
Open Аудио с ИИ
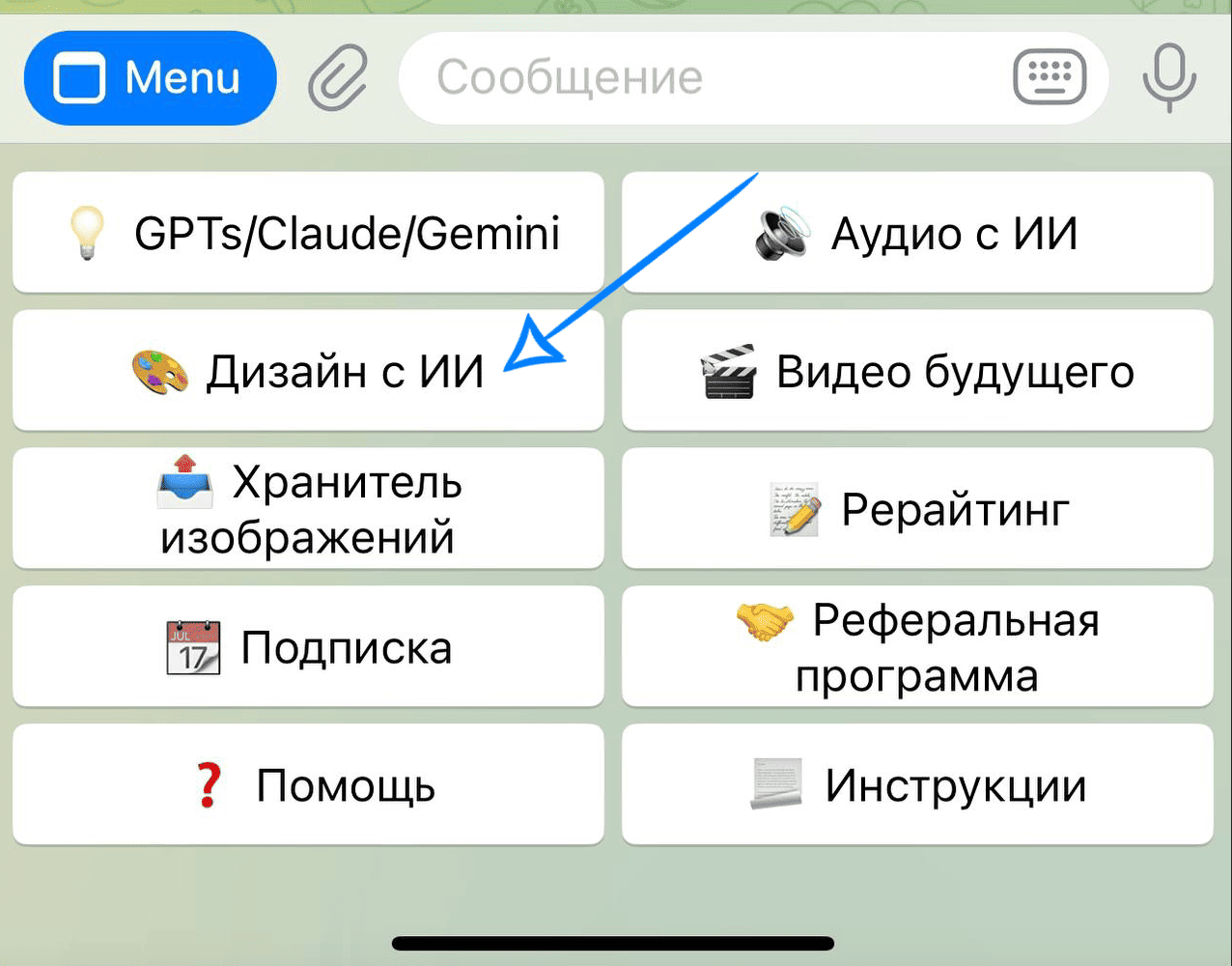917,233
